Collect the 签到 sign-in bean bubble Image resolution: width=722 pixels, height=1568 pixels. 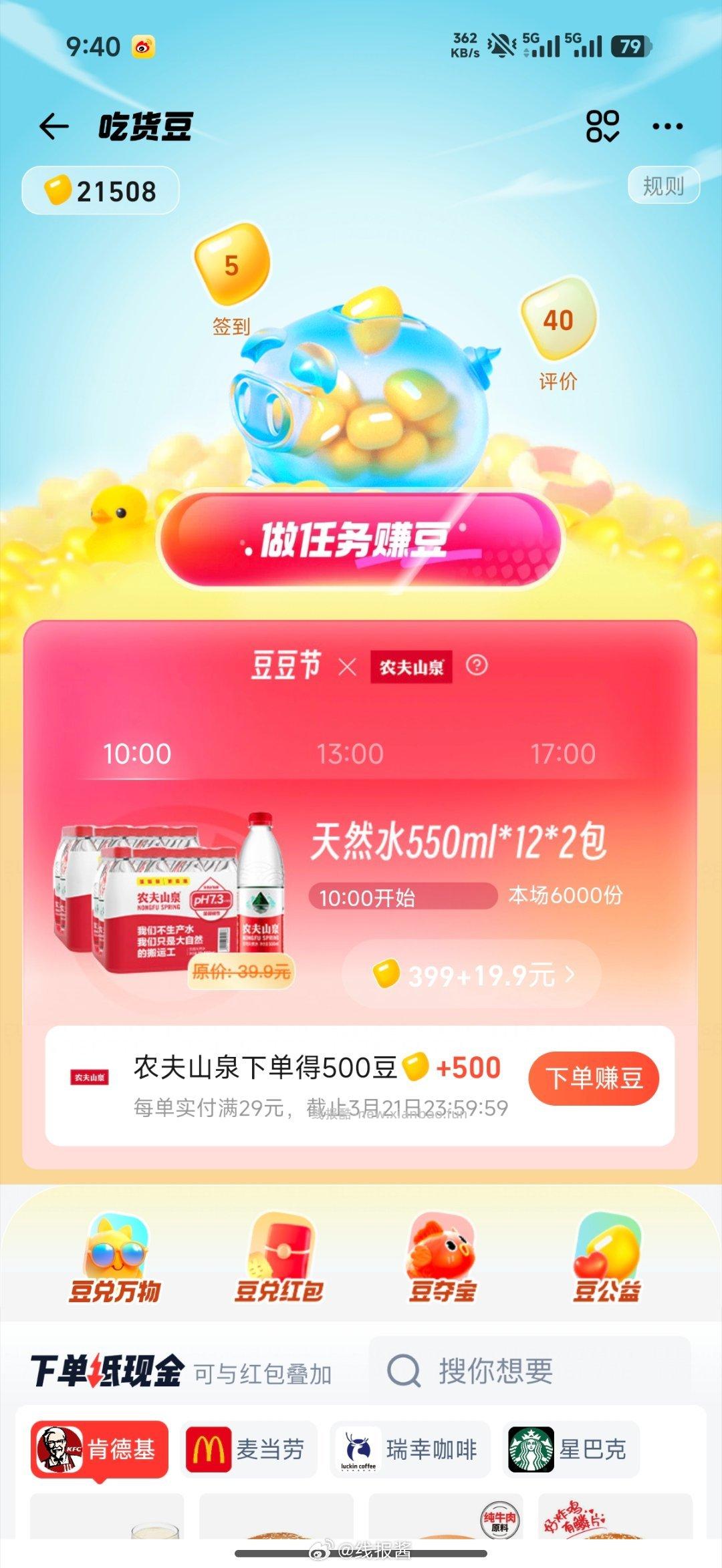pos(231,266)
